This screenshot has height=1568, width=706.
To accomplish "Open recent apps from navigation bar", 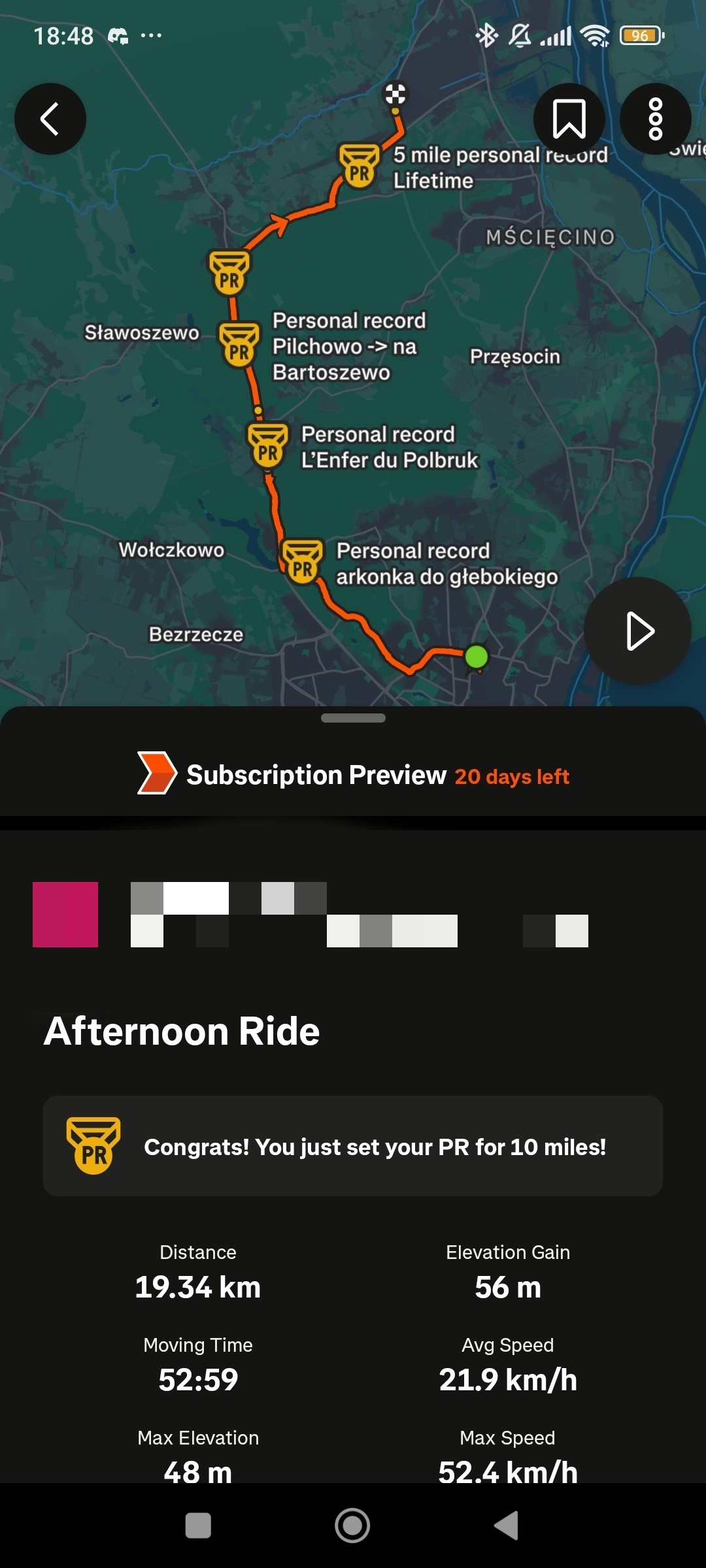I will (198, 1526).
